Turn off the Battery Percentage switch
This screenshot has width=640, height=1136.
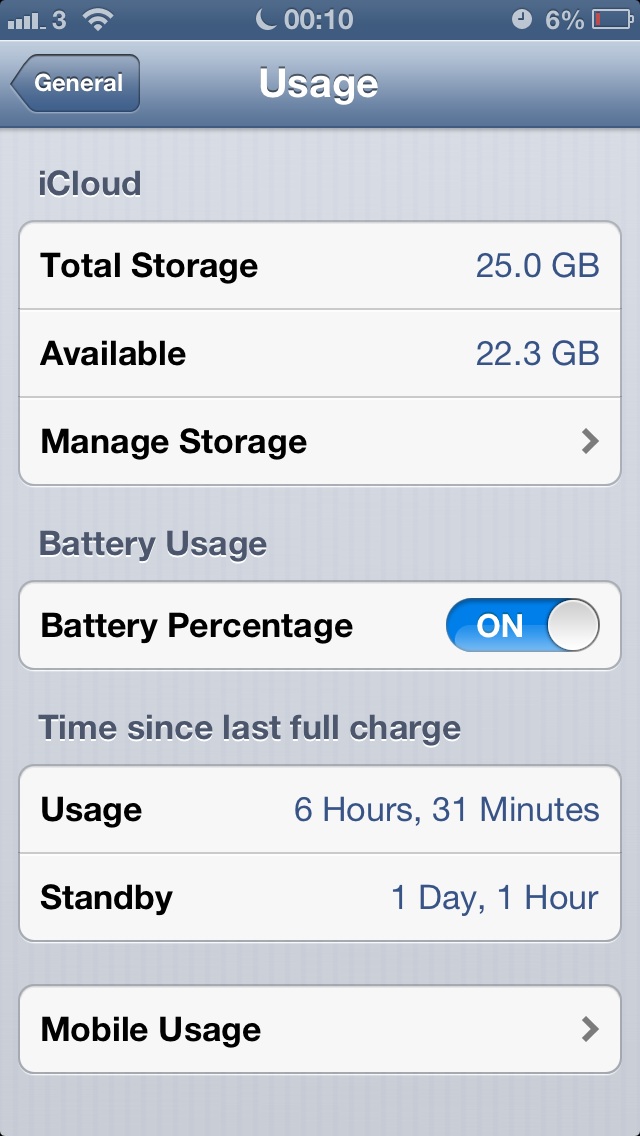(x=522, y=626)
